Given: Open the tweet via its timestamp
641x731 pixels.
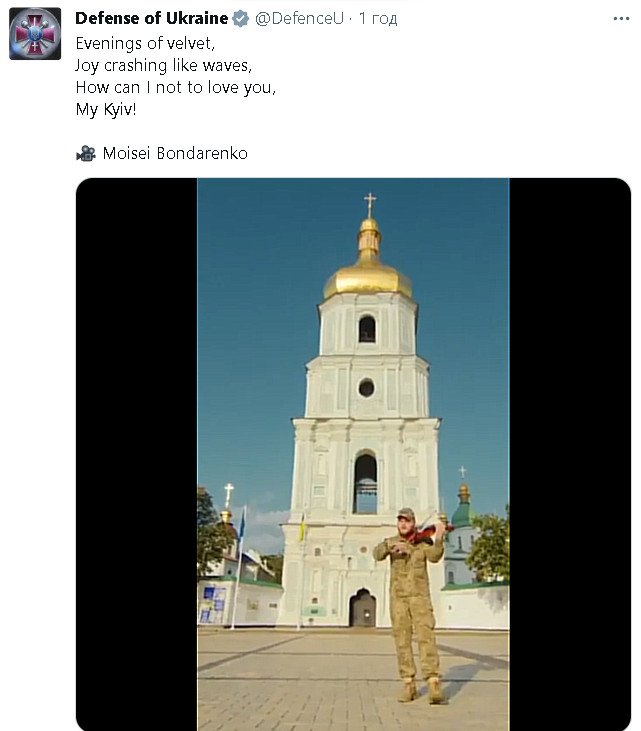Looking at the screenshot, I should pos(377,19).
